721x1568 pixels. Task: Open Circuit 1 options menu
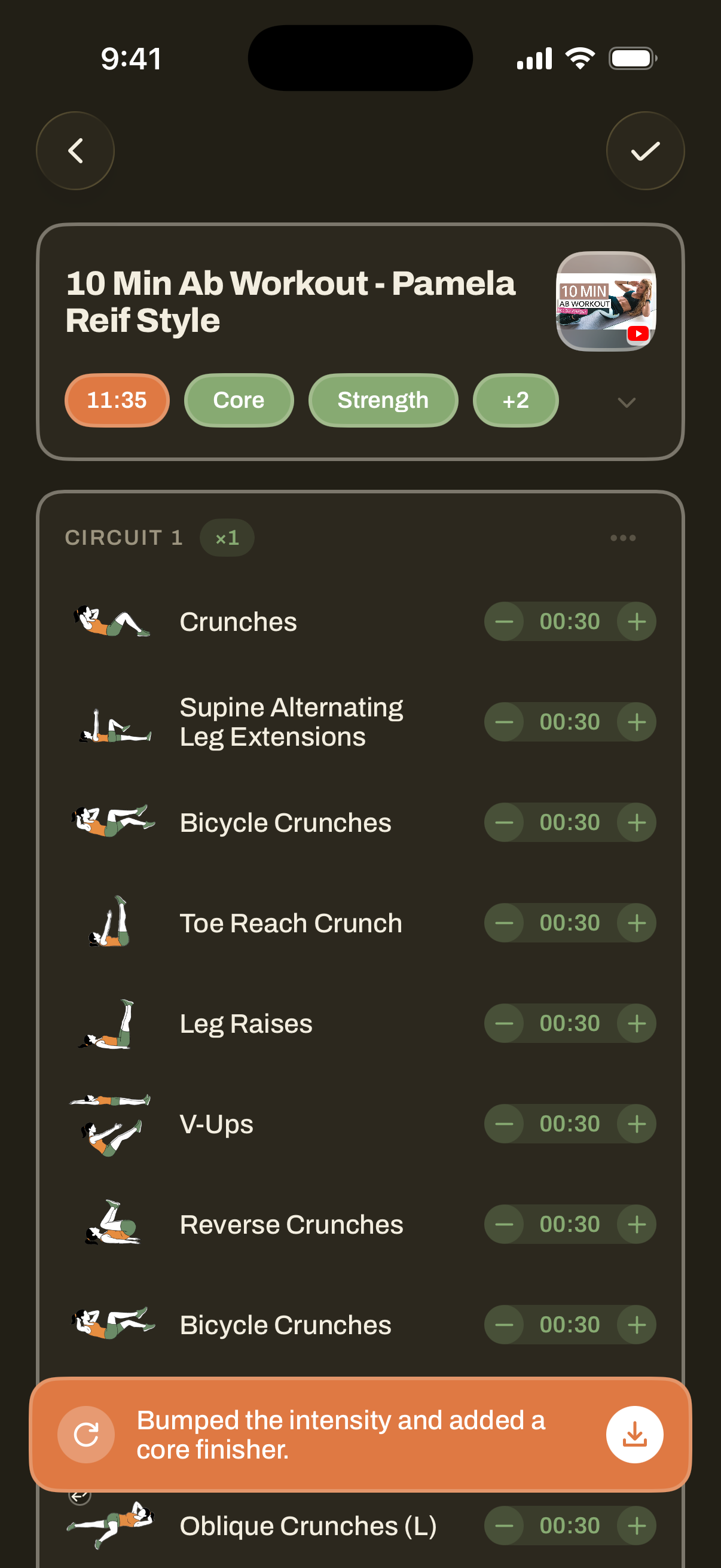(622, 538)
